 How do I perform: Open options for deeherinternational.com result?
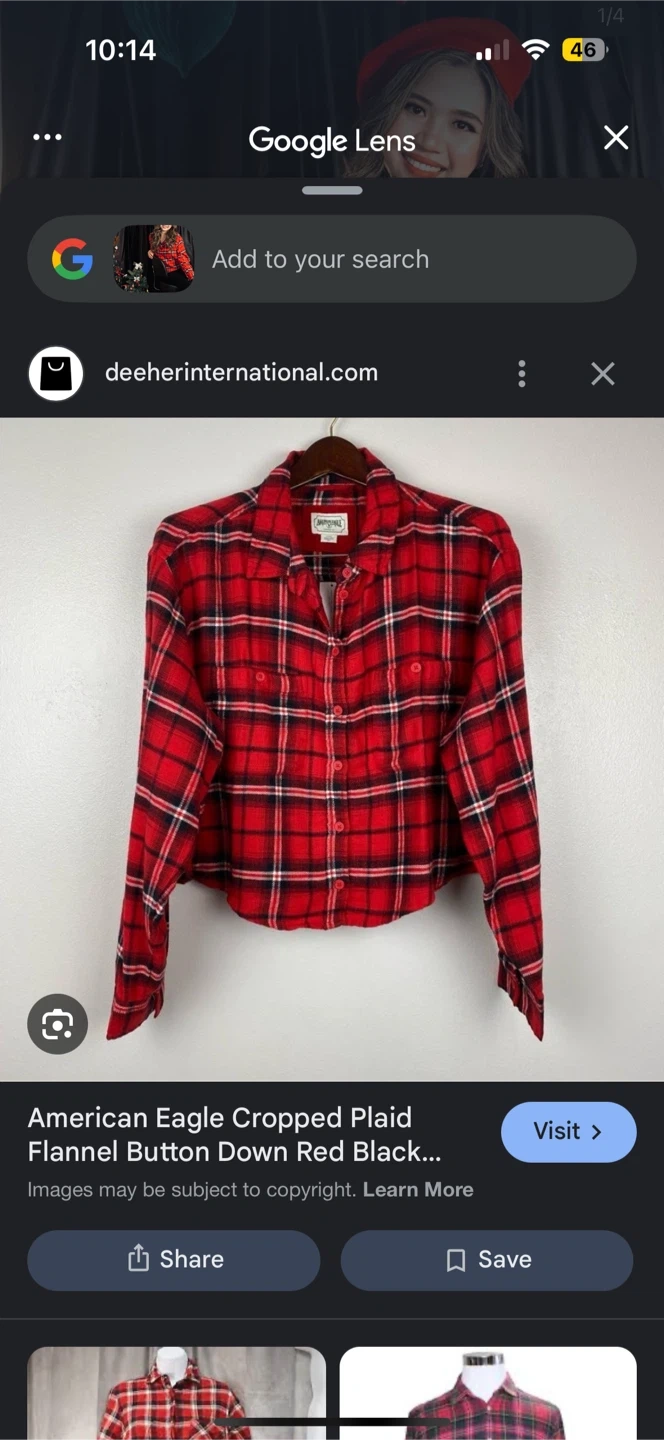pos(521,374)
